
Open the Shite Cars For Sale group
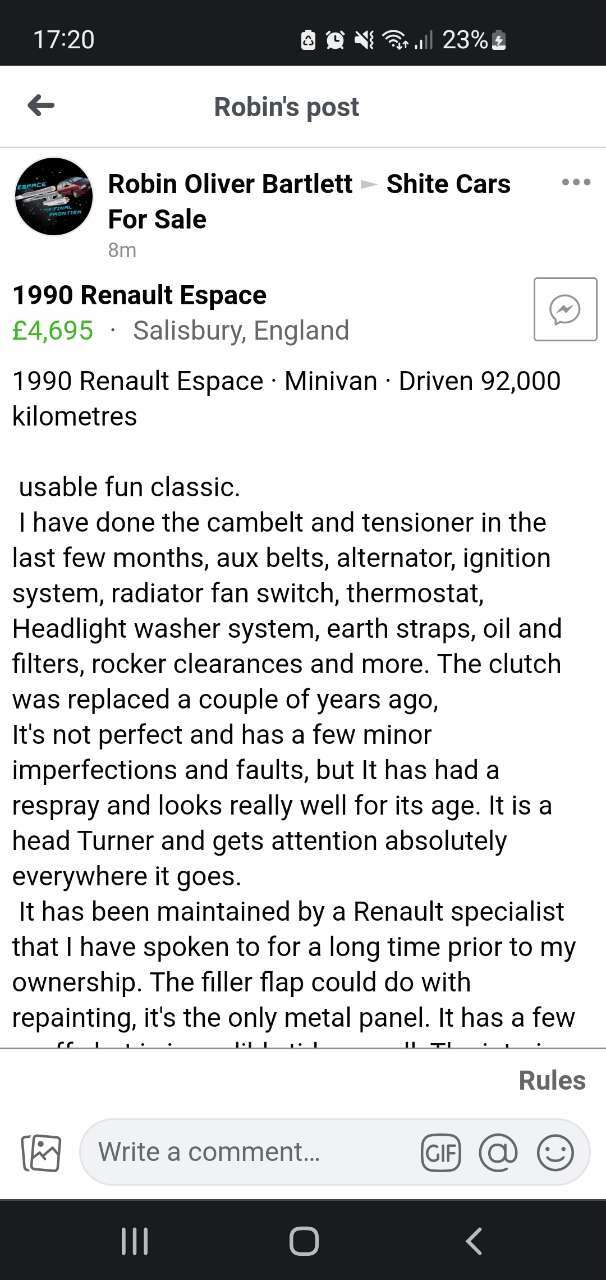[x=309, y=201]
